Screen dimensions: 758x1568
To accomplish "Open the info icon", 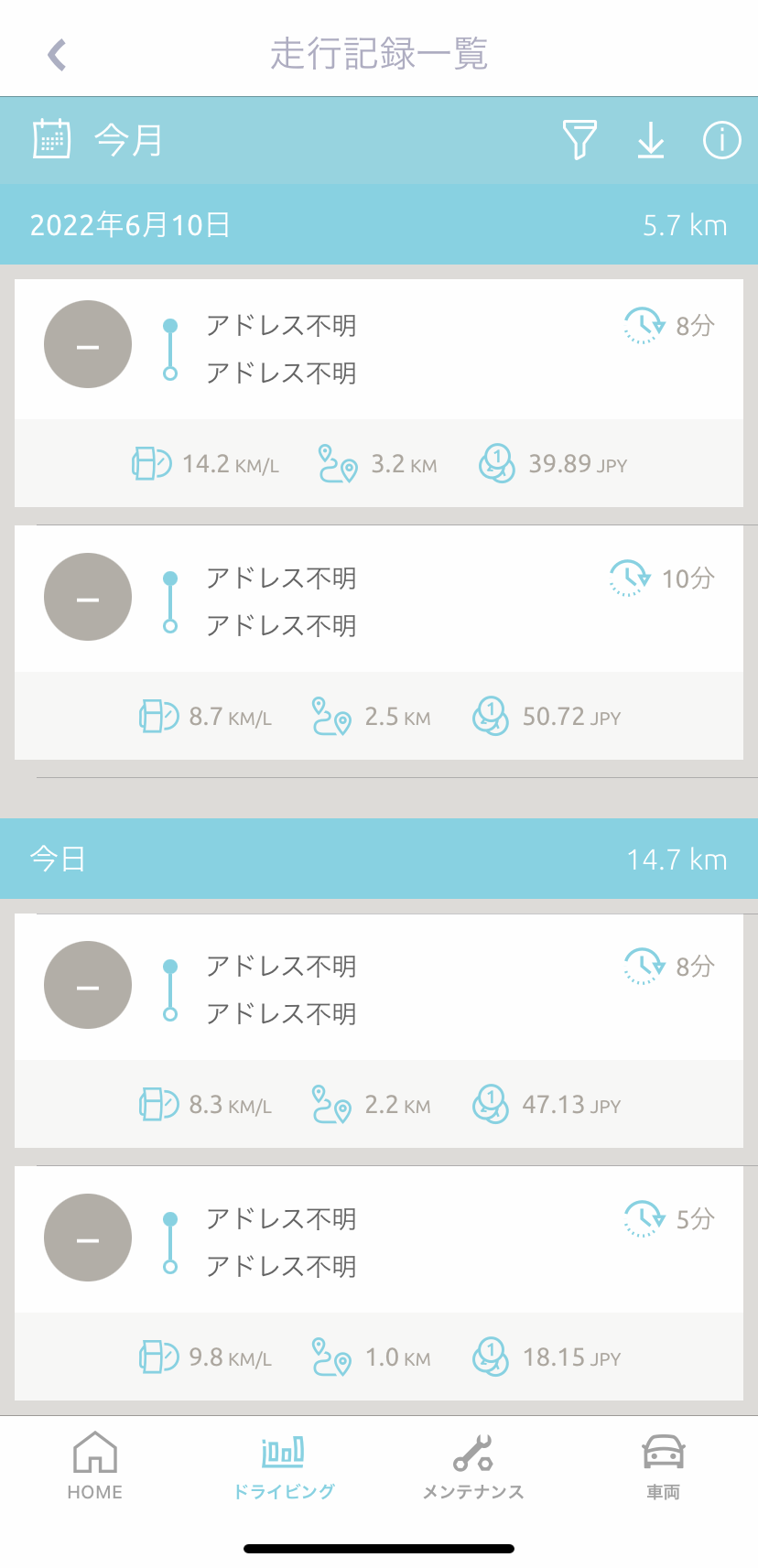I will click(x=721, y=140).
